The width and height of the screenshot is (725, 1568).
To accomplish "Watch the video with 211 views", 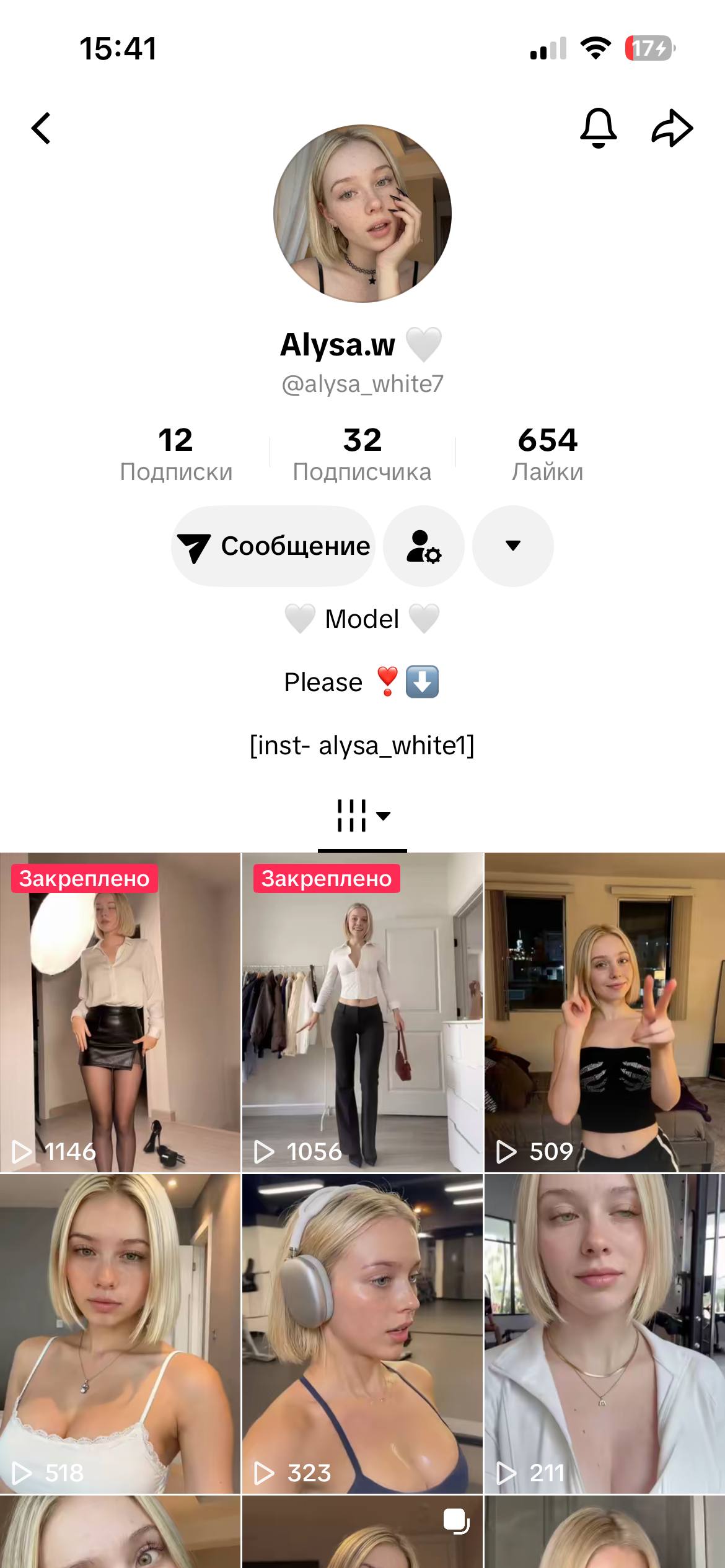I will [x=605, y=1334].
